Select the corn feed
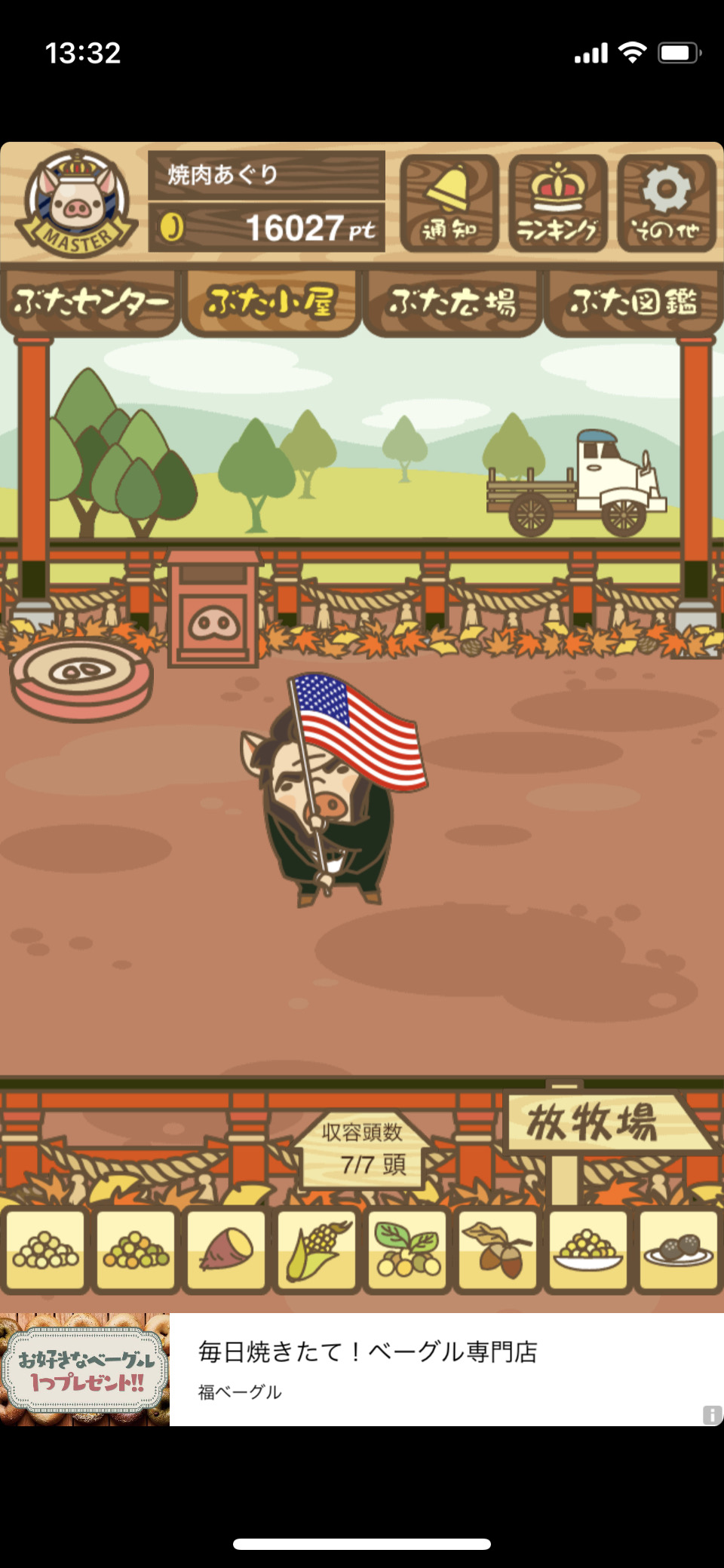This screenshot has height=1568, width=724. (317, 1250)
